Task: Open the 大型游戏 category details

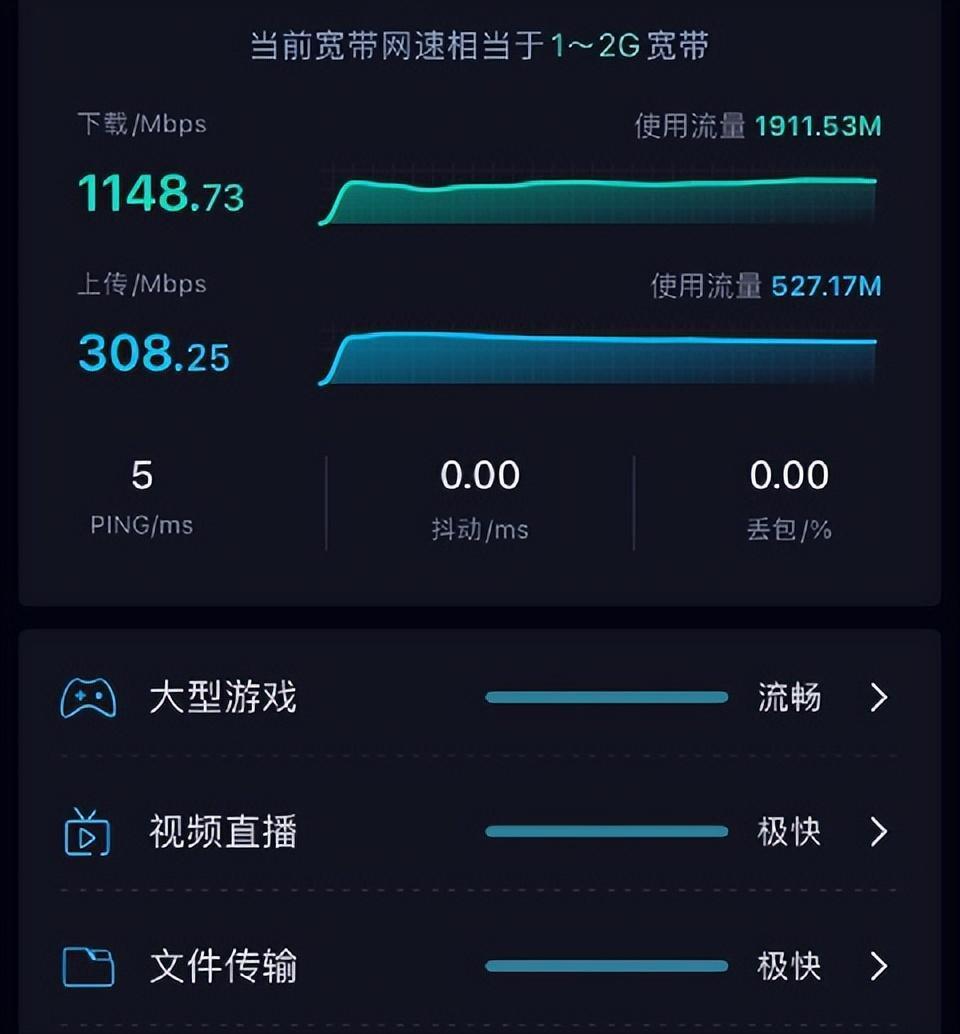Action: 222,698
